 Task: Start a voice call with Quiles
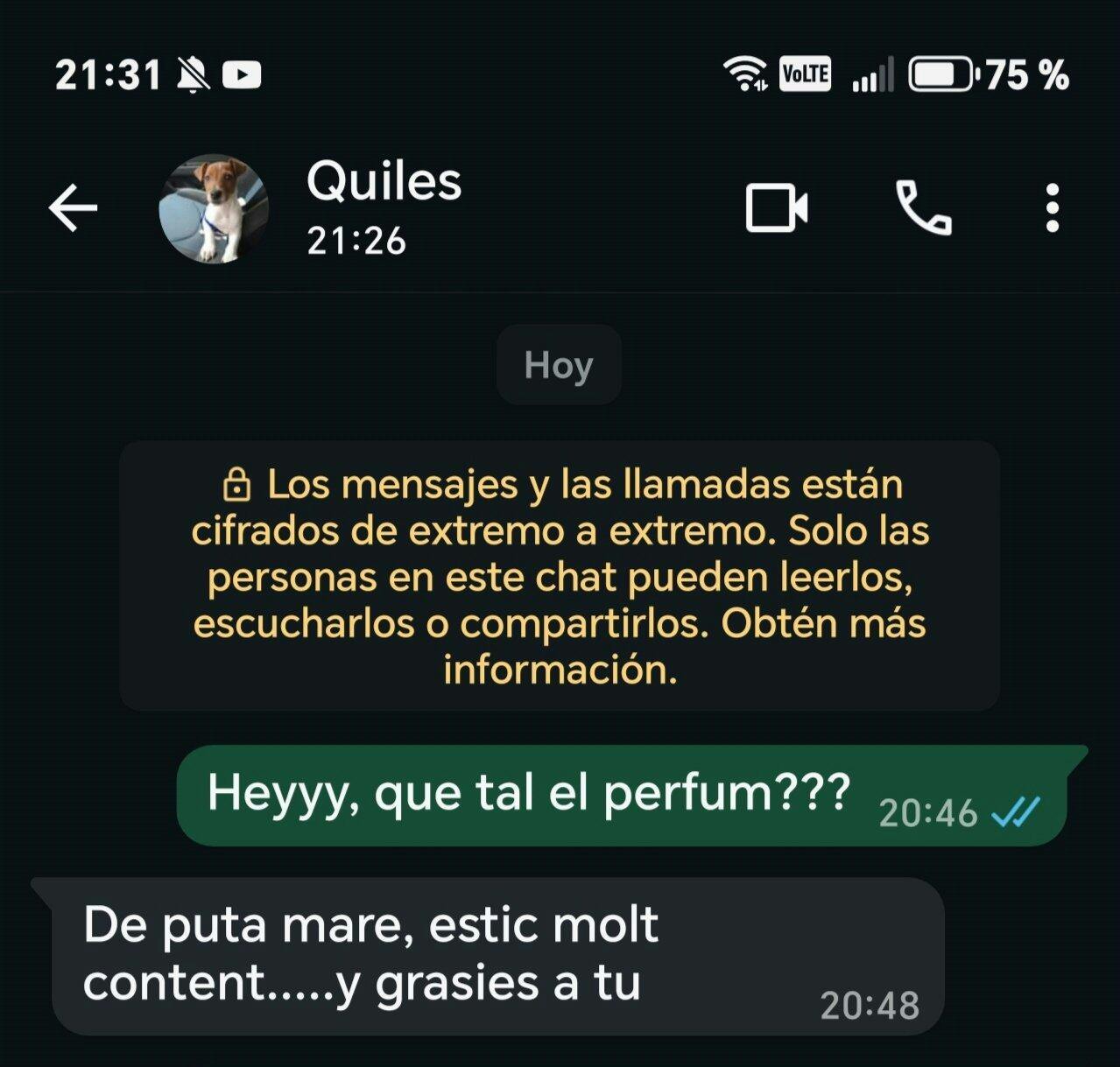click(923, 208)
